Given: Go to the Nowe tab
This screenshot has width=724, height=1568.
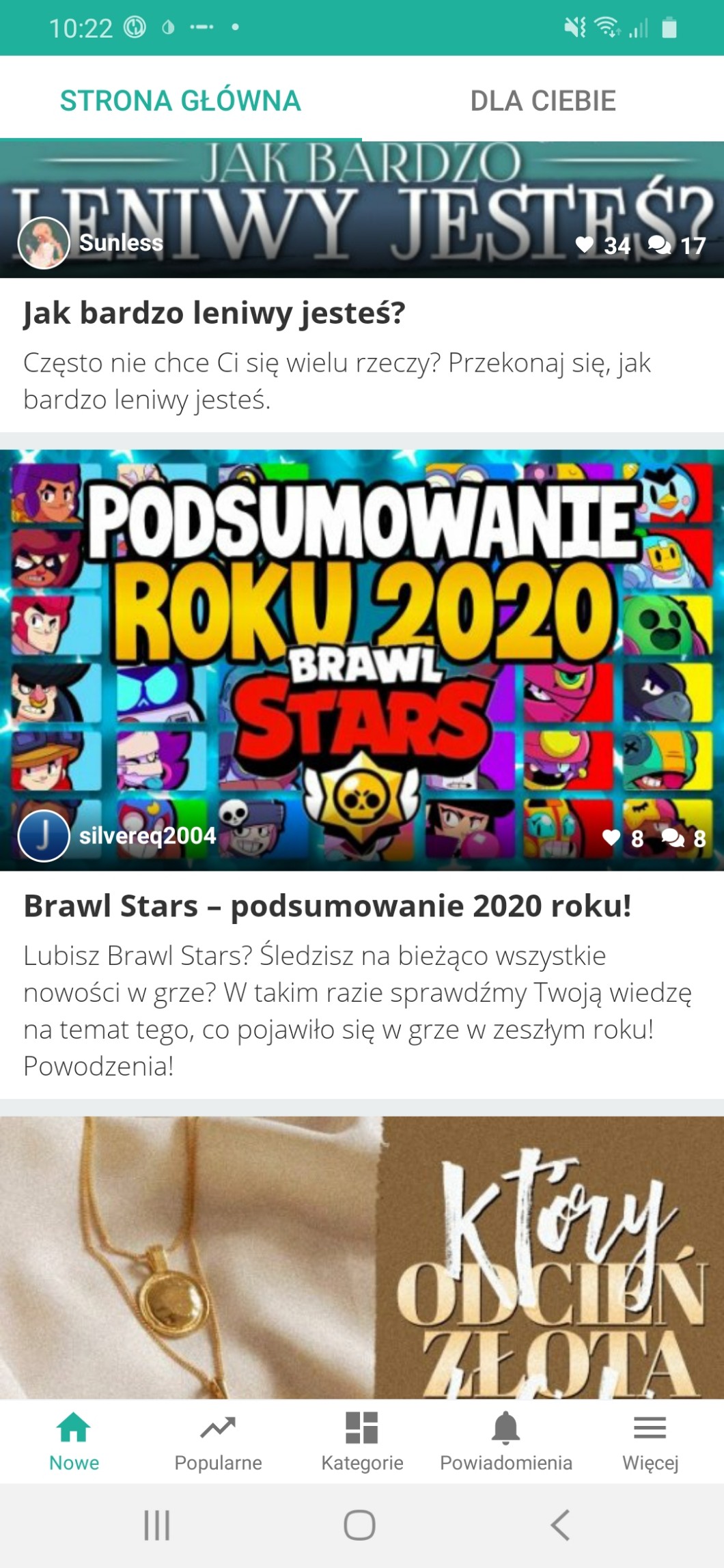Looking at the screenshot, I should pos(74,1442).
